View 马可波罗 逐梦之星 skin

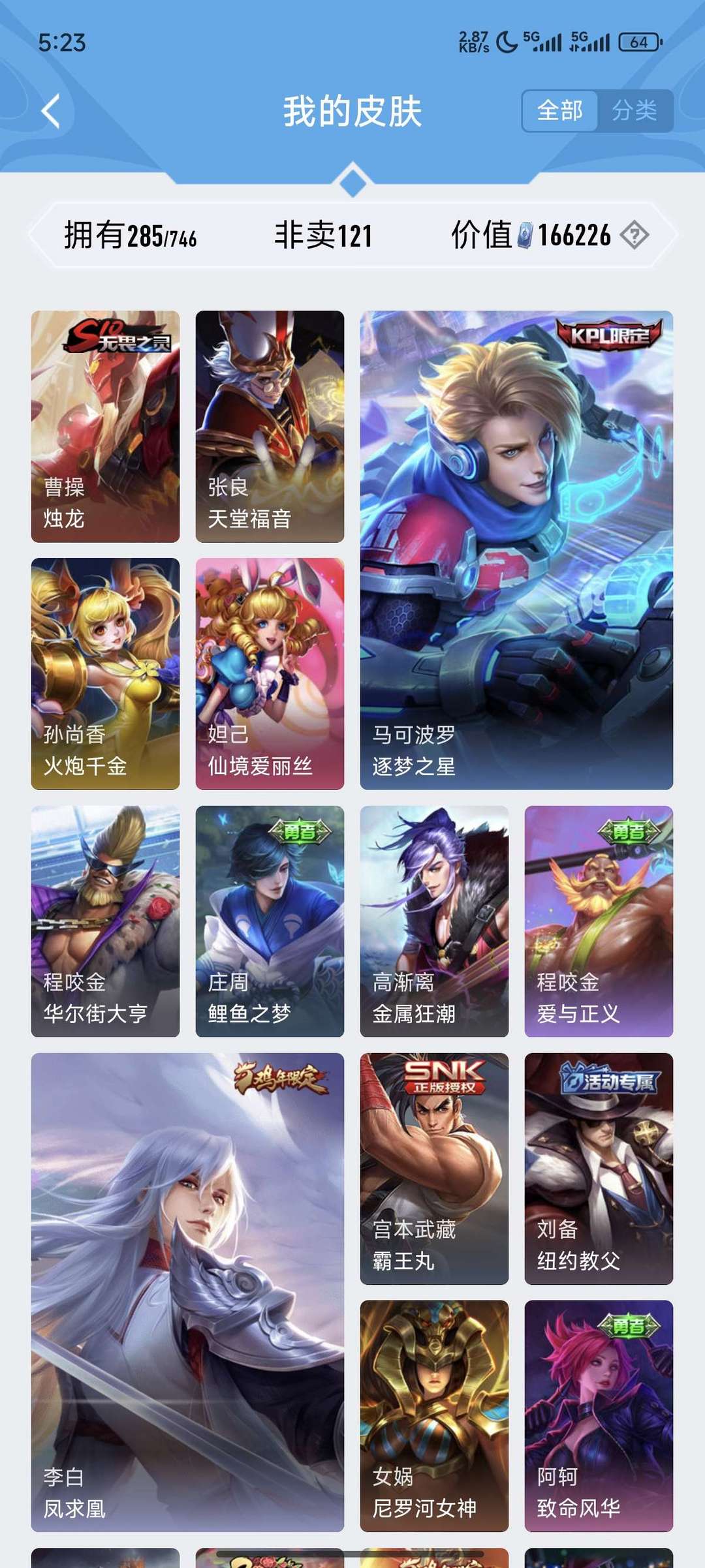click(516, 549)
